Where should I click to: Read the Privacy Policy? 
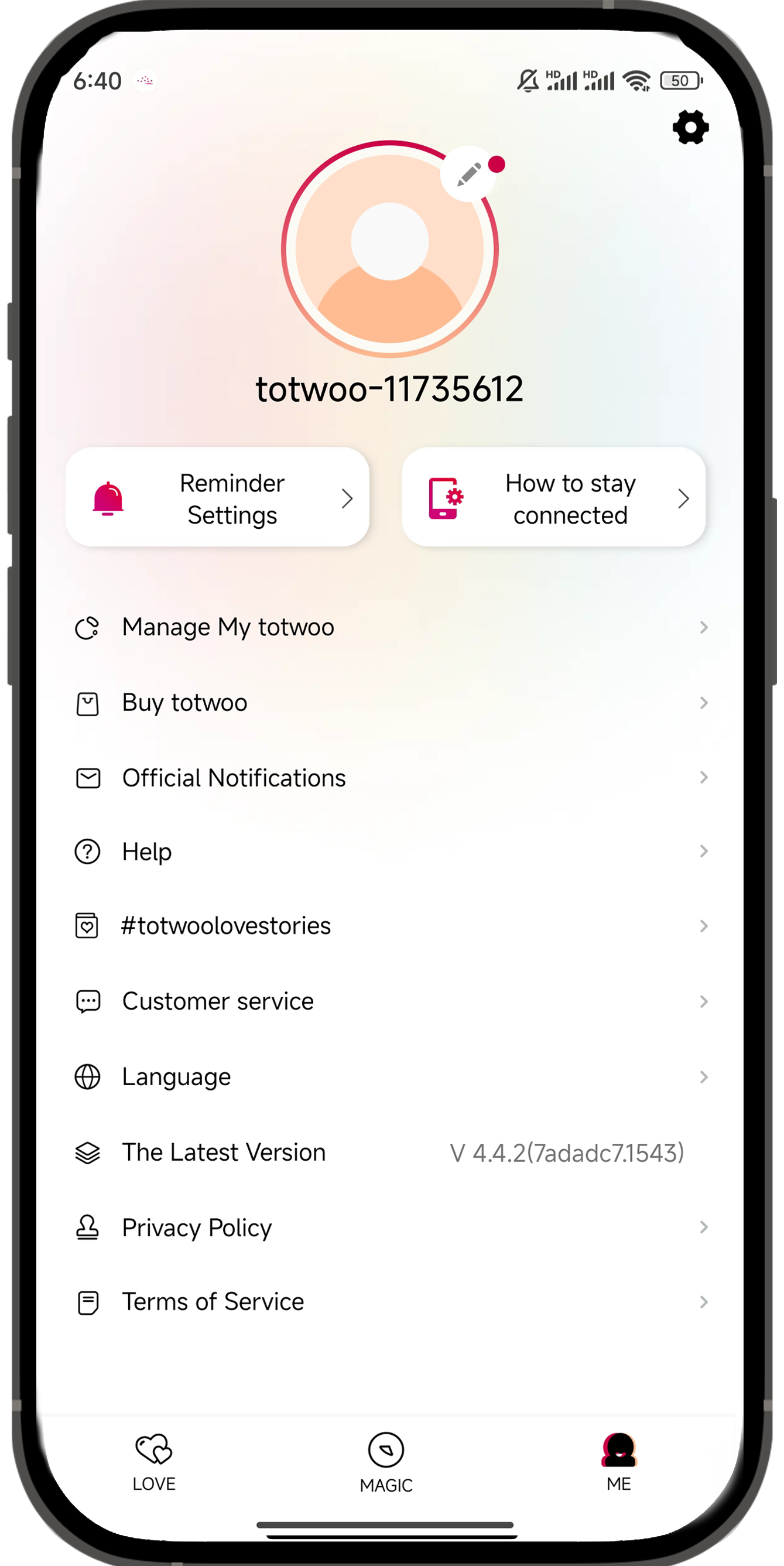[x=389, y=1228]
